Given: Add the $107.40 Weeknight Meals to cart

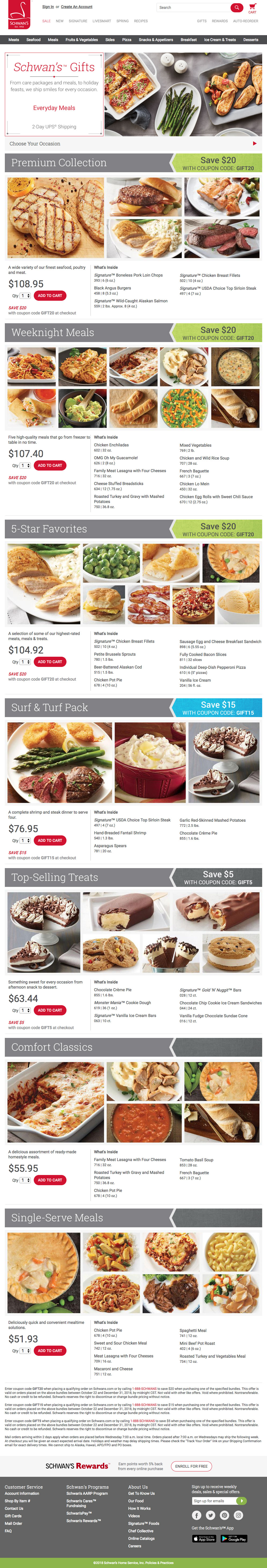Looking at the screenshot, I should tap(50, 465).
